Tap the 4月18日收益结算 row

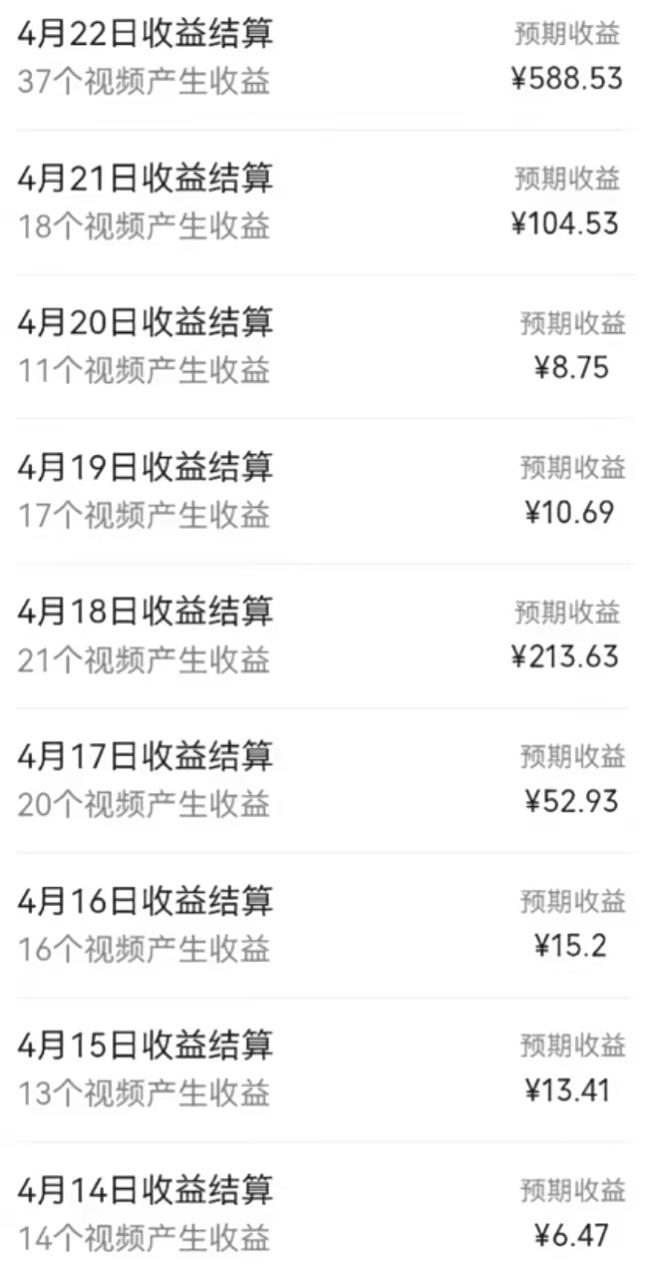point(145,612)
